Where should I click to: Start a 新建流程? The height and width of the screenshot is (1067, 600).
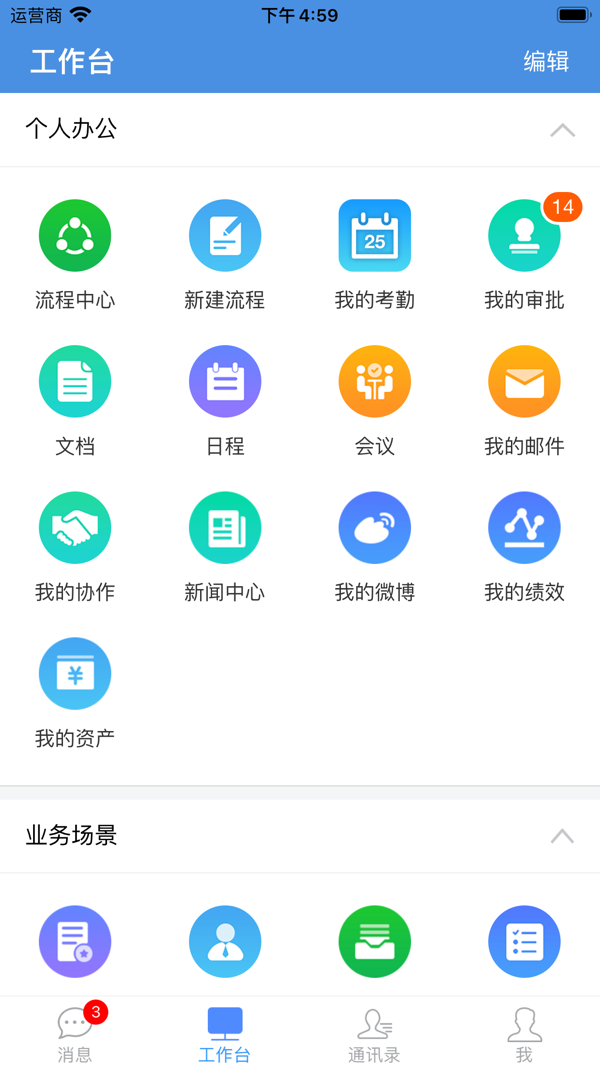(225, 236)
